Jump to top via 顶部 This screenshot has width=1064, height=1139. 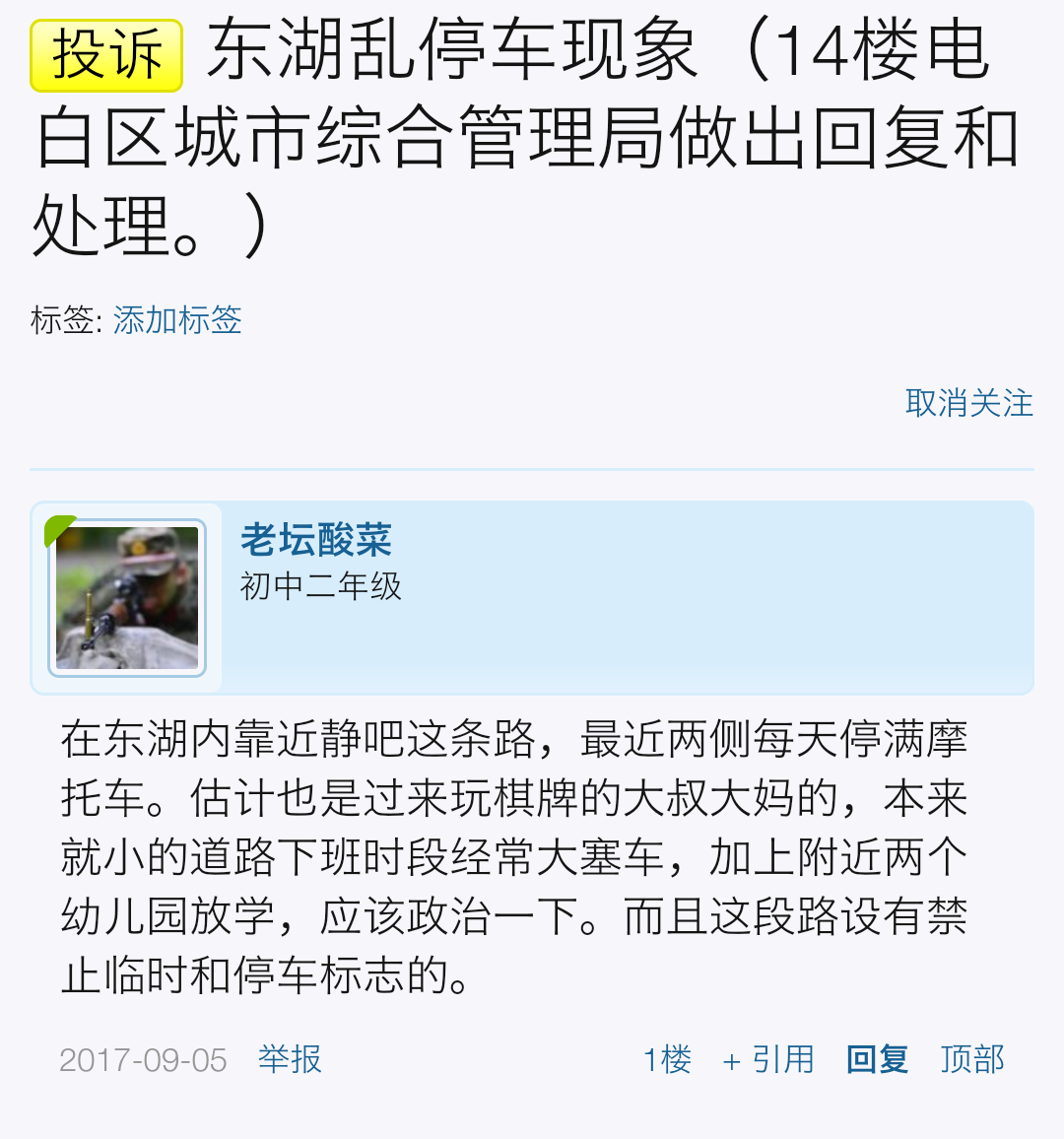click(x=971, y=1060)
